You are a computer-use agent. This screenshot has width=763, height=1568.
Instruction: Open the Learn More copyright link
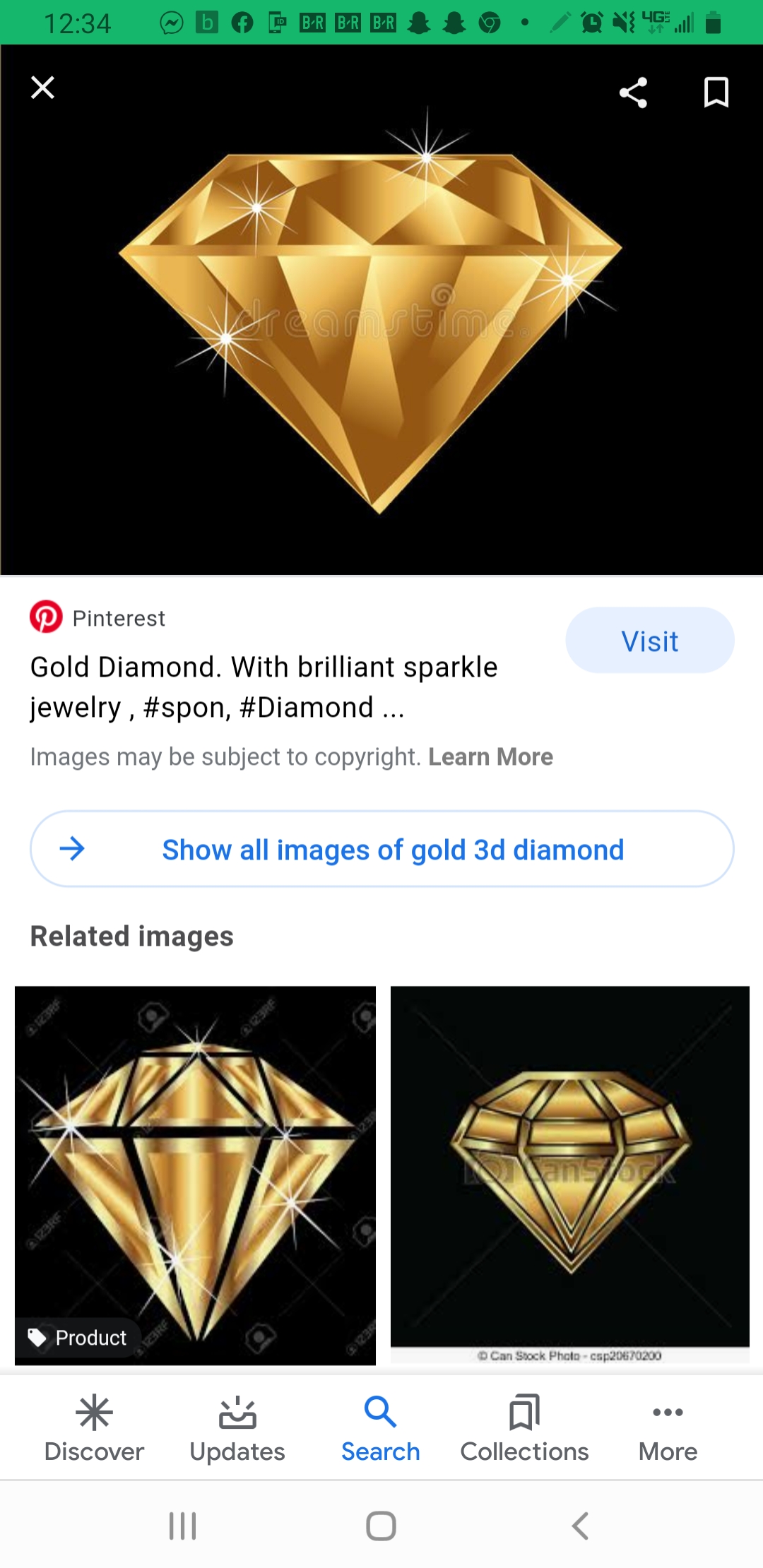pos(490,757)
